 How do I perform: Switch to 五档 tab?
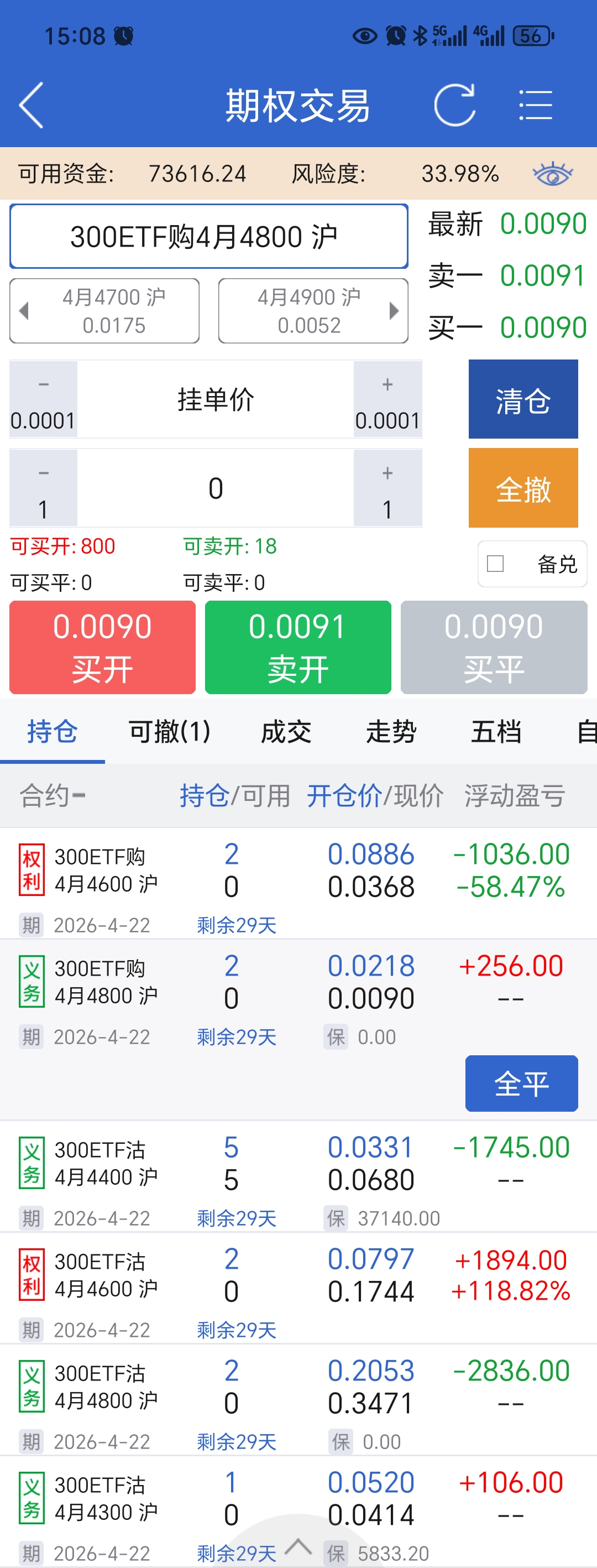(496, 731)
